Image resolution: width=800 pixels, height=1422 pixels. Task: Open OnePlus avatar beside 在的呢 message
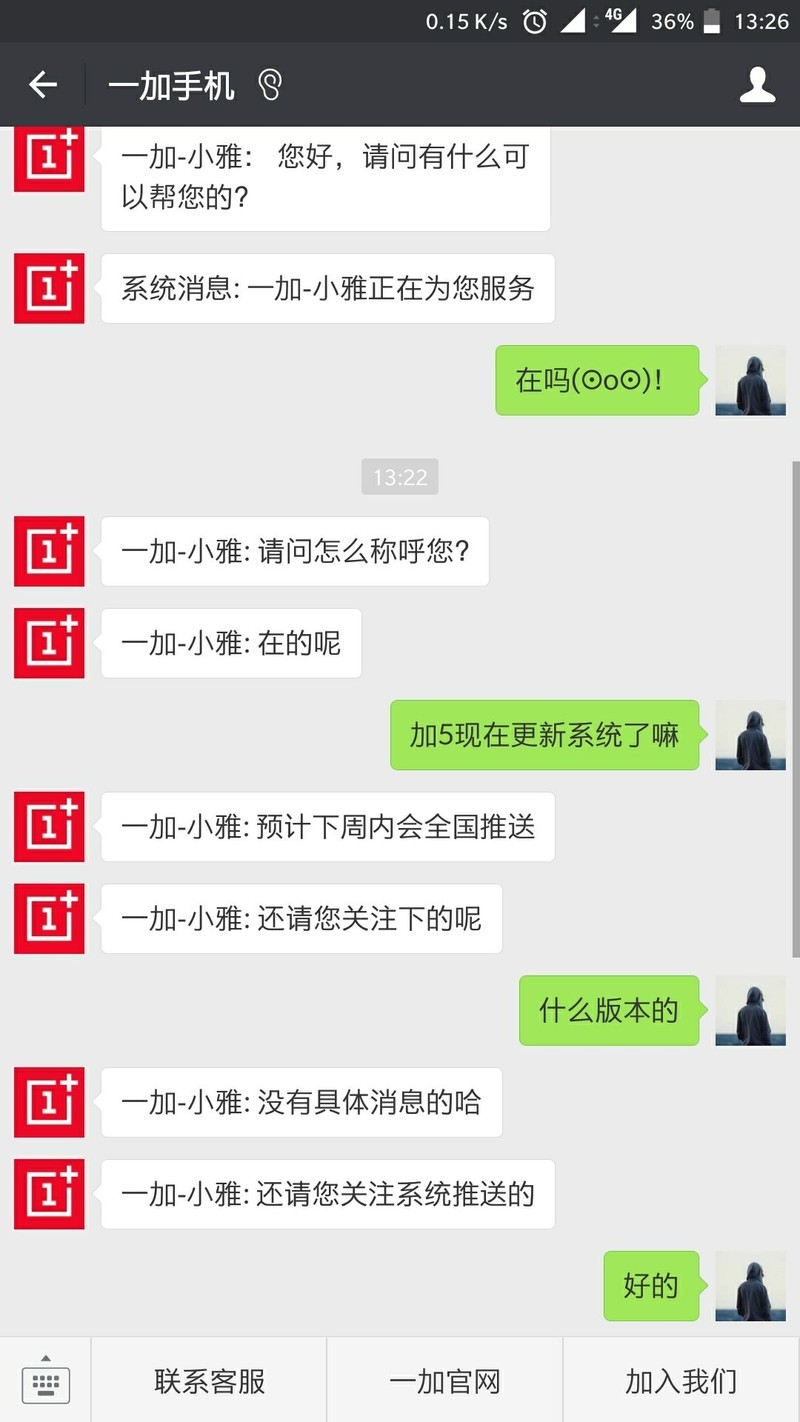pos(49,643)
